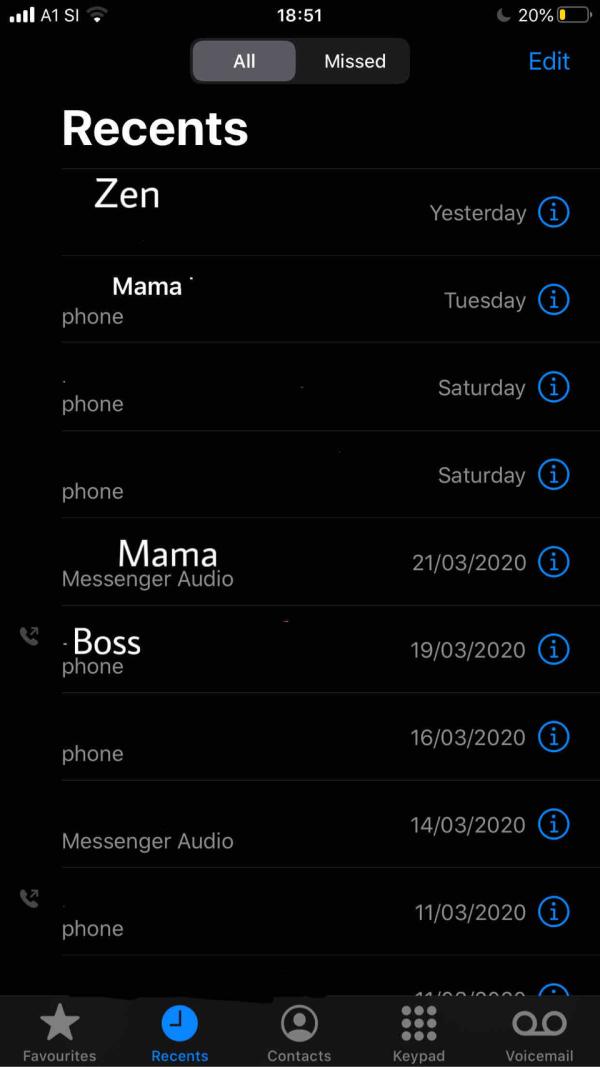
Task: View info for 14/03/2020 Messenger Audio call
Action: (x=554, y=825)
